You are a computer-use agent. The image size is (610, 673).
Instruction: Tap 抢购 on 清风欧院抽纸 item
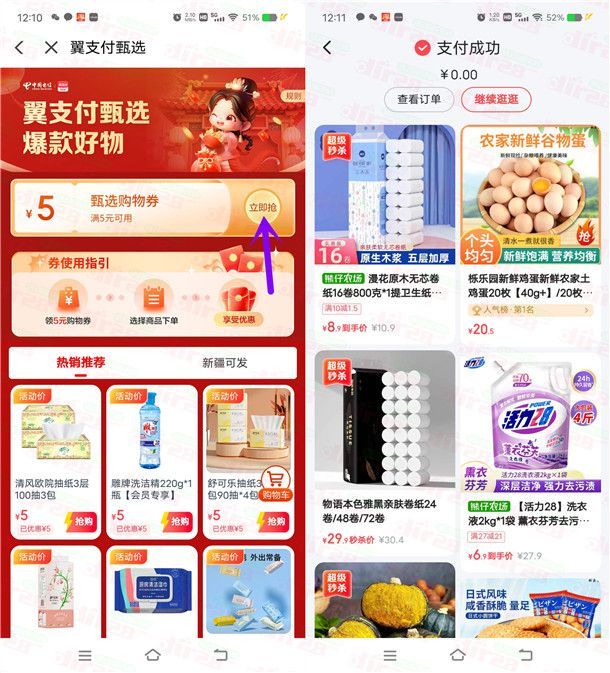pyautogui.click(x=78, y=521)
